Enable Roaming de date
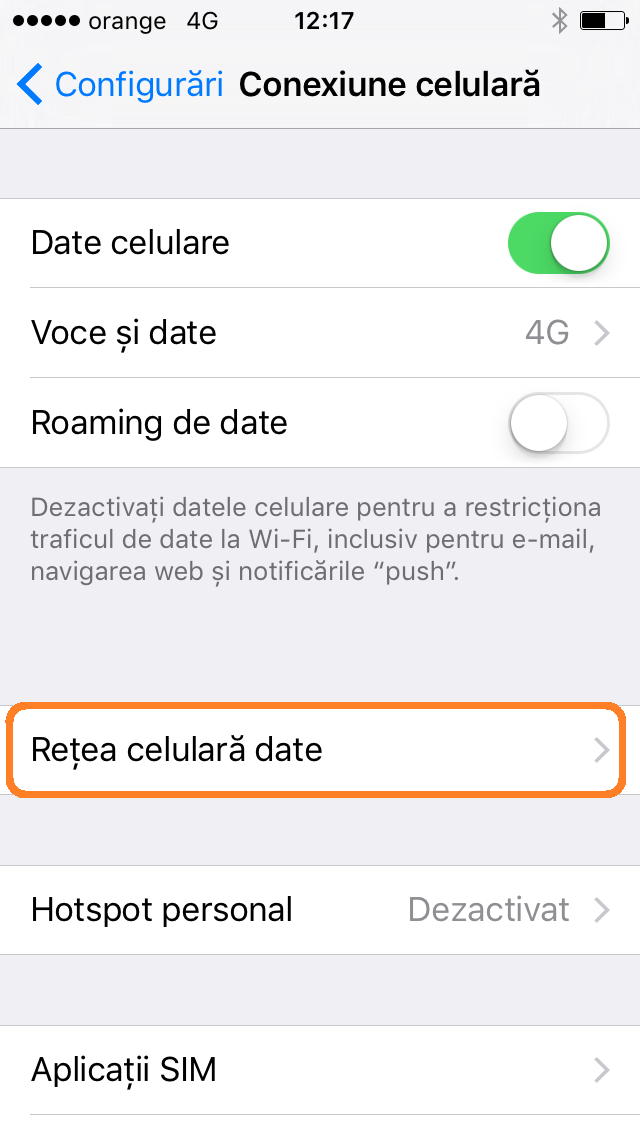 tap(559, 422)
